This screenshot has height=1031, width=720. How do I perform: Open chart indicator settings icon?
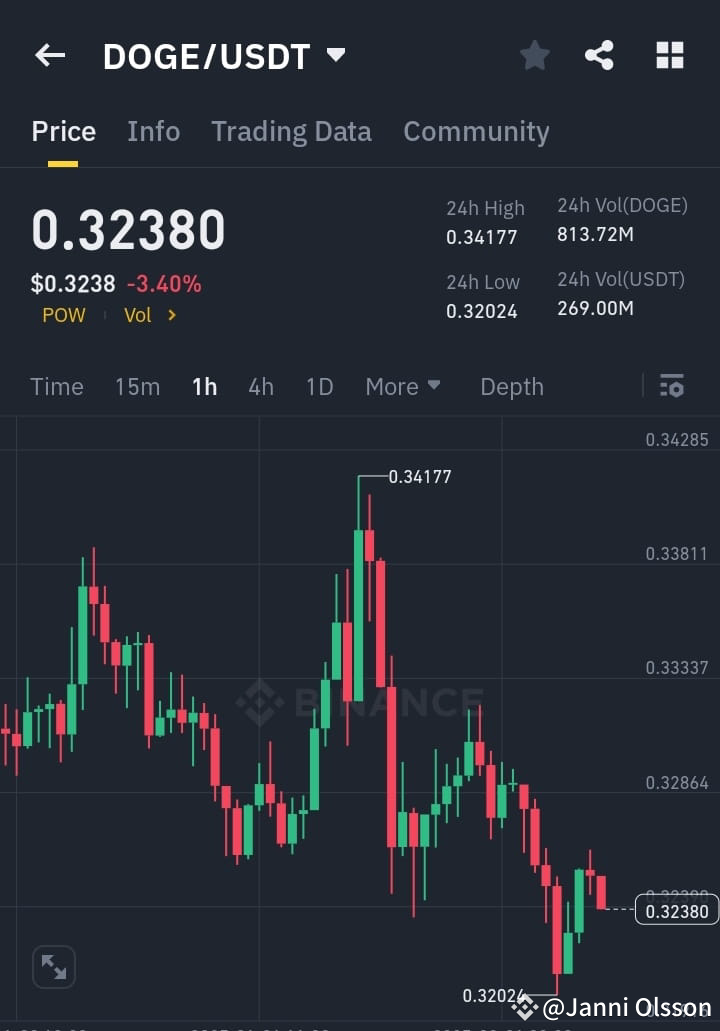tap(672, 386)
